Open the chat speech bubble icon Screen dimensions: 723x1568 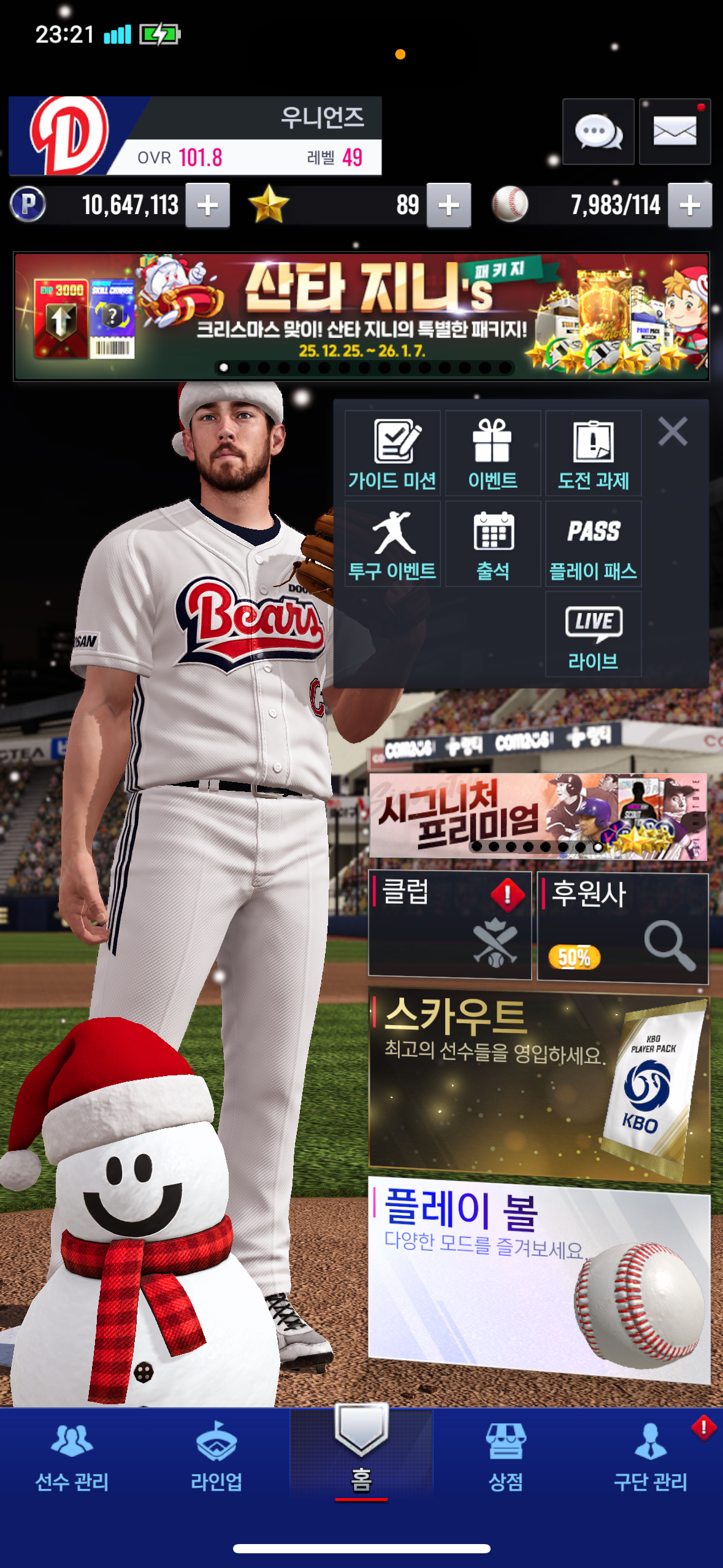[598, 131]
